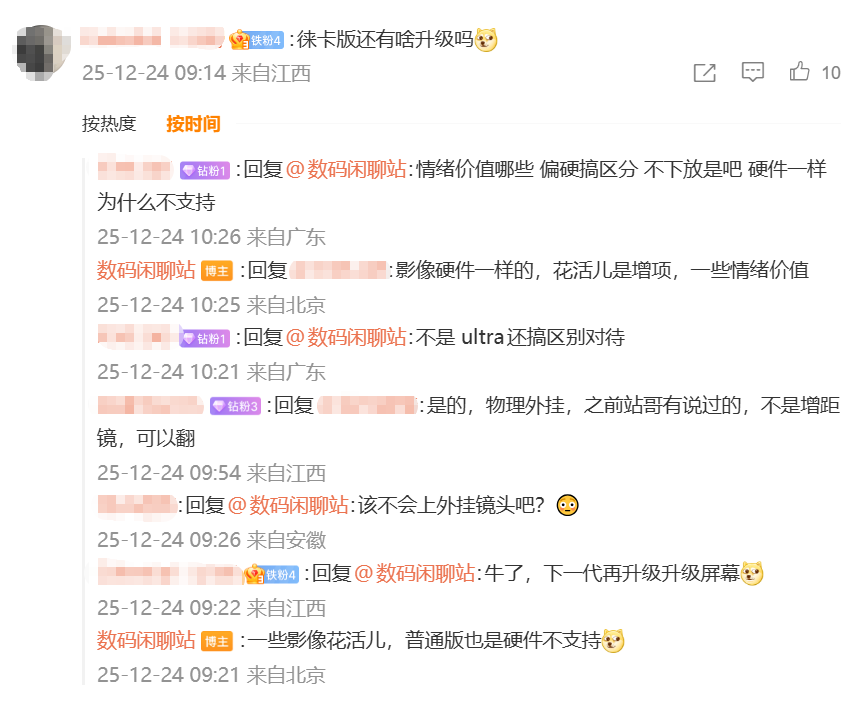The image size is (863, 712).
Task: Open the top commenter's avatar
Action: (41, 53)
